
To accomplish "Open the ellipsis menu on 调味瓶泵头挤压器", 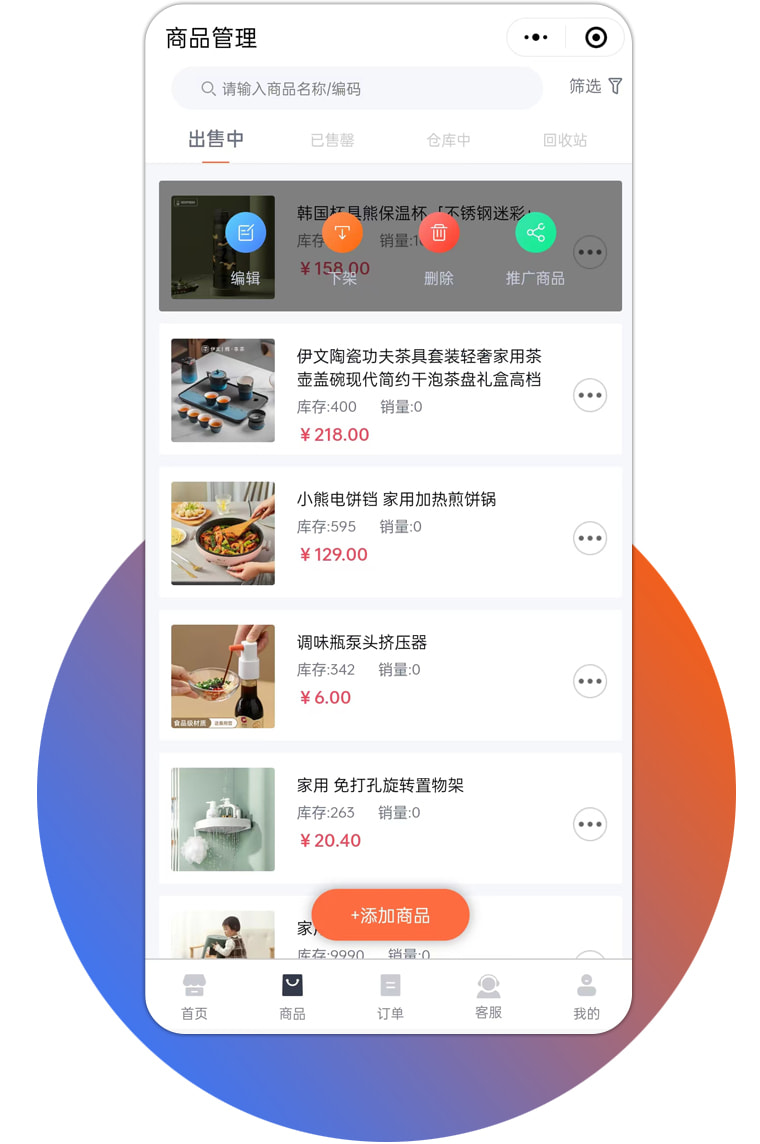I will coord(590,681).
